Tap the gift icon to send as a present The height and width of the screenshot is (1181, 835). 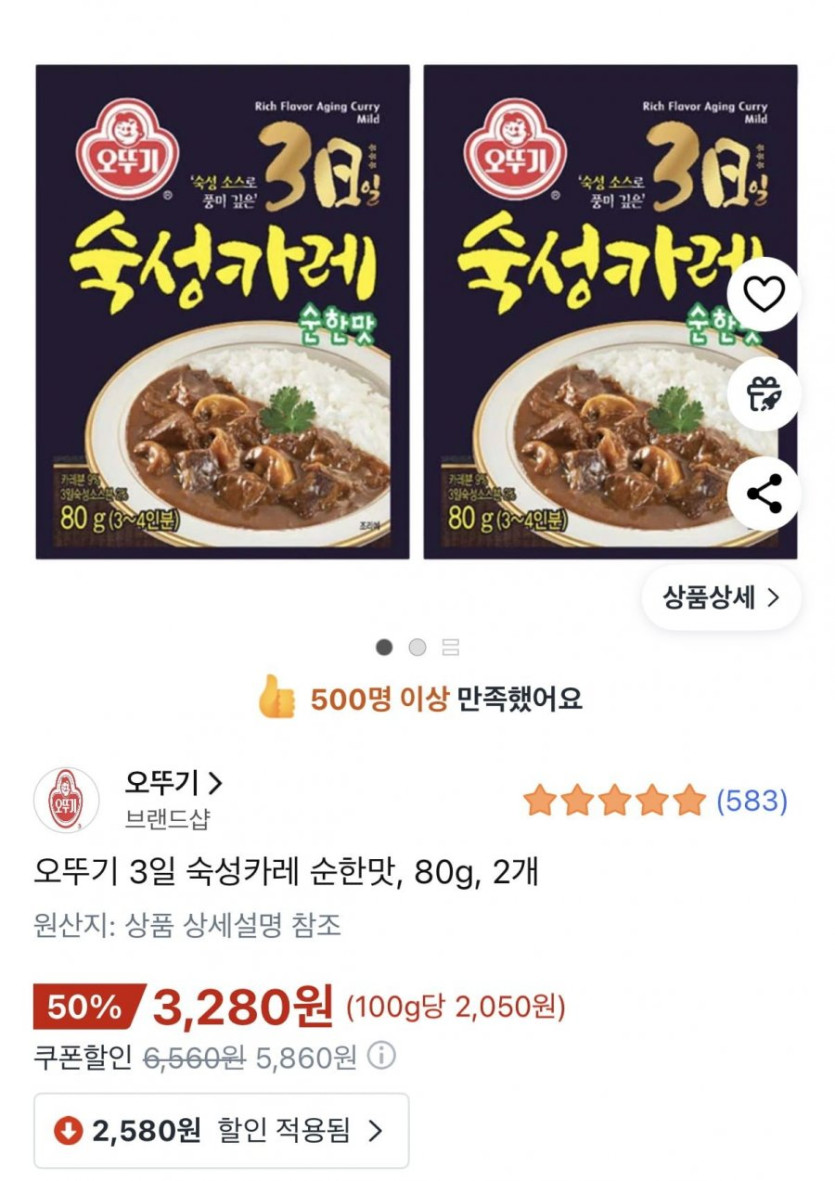pyautogui.click(x=765, y=394)
